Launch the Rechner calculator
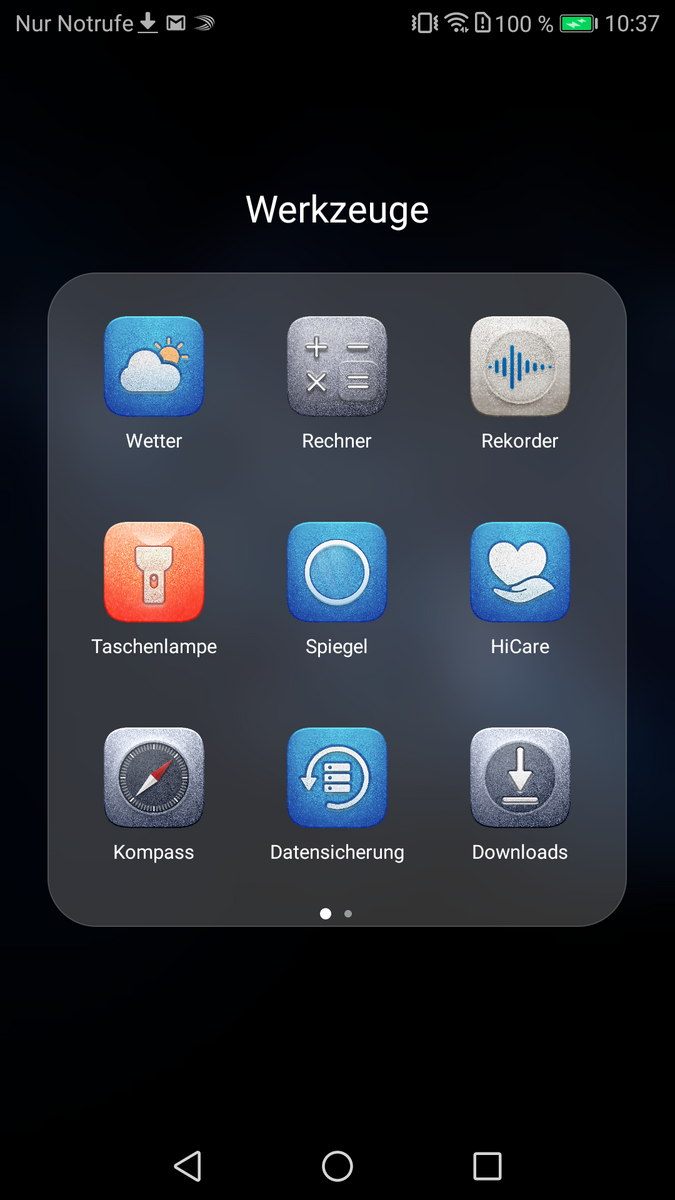Image resolution: width=675 pixels, height=1200 pixels. tap(337, 366)
